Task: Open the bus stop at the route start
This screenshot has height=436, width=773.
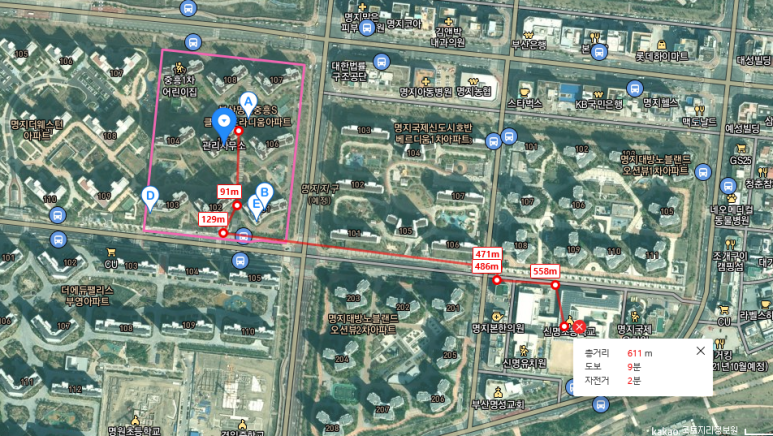Action: (x=245, y=236)
